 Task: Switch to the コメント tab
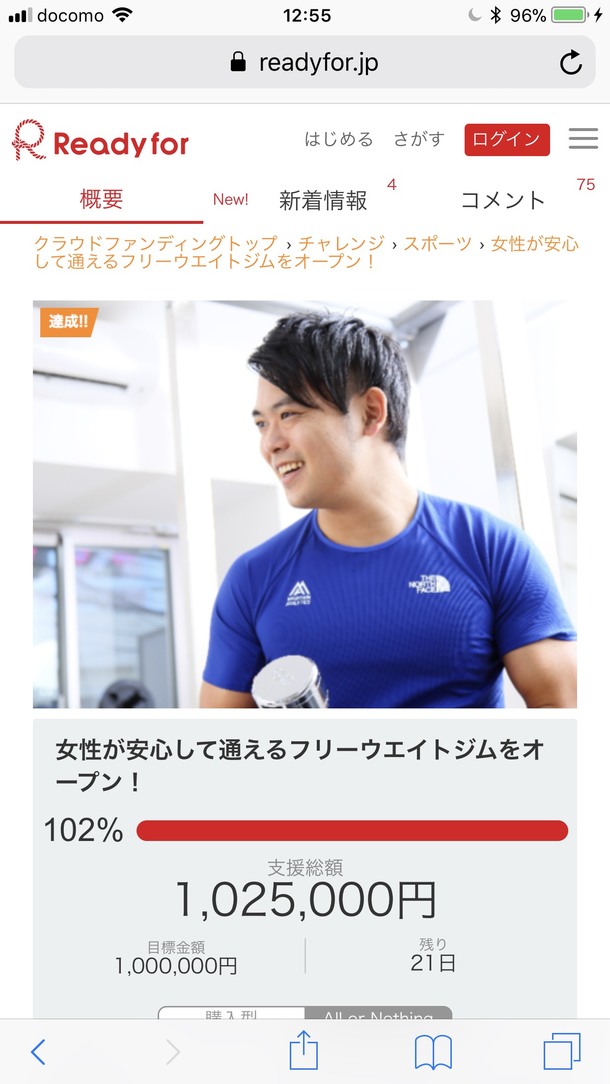coord(503,200)
